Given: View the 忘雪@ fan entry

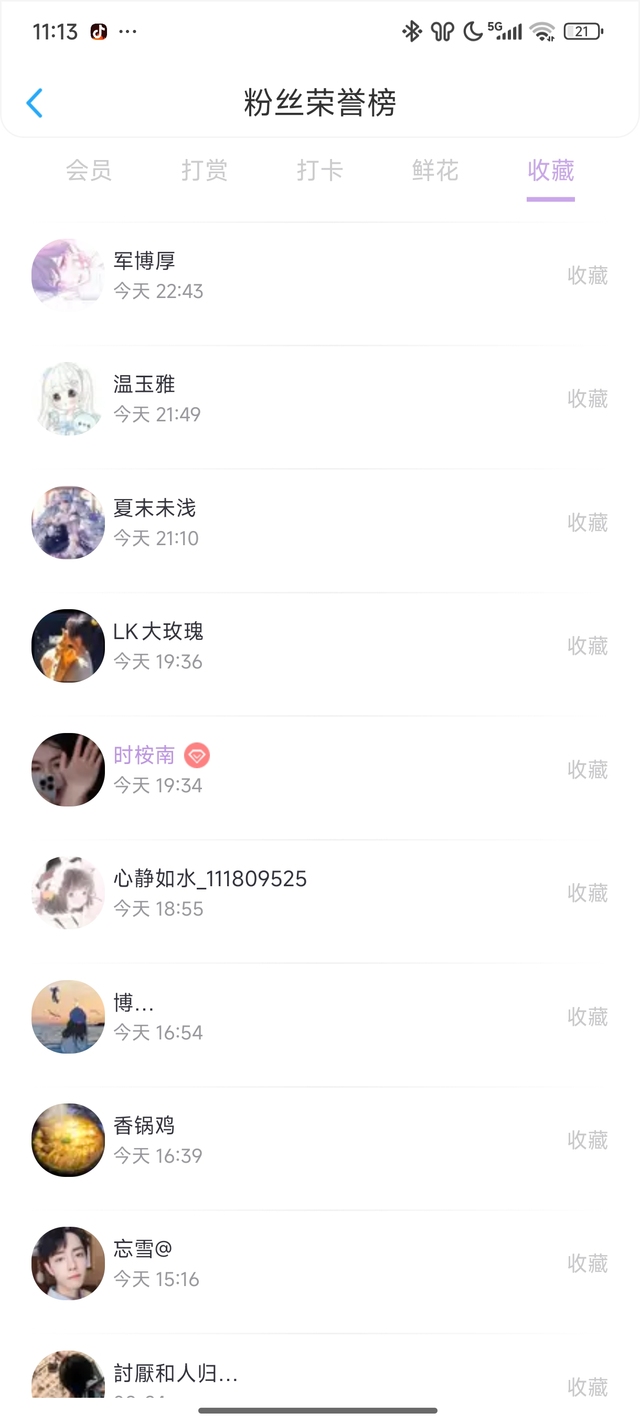Looking at the screenshot, I should tap(320, 1264).
